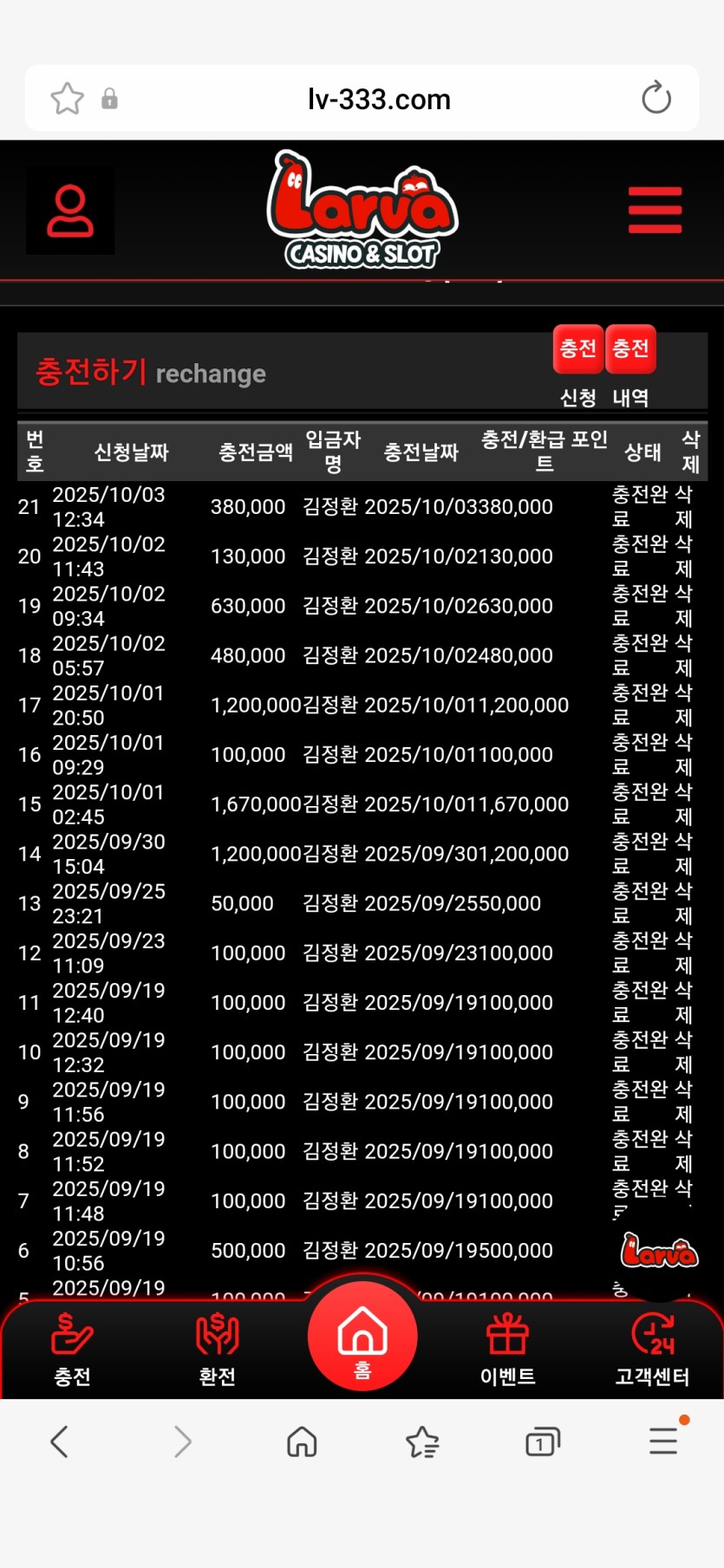
Task: Bookmark this site with the star icon
Action: tap(67, 99)
